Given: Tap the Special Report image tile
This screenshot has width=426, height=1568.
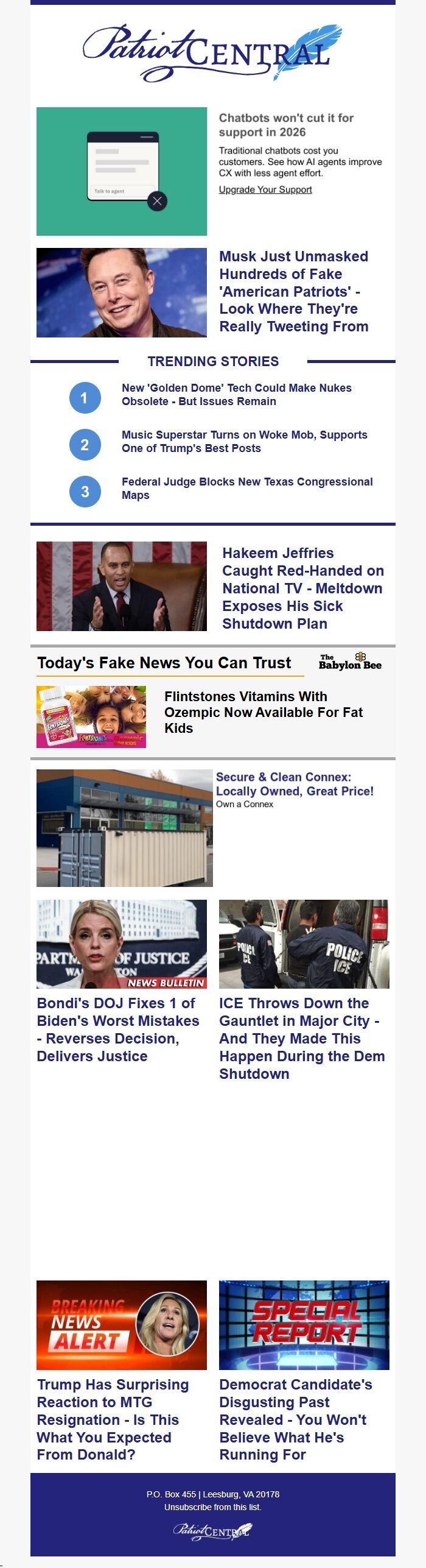Looking at the screenshot, I should [x=304, y=1325].
